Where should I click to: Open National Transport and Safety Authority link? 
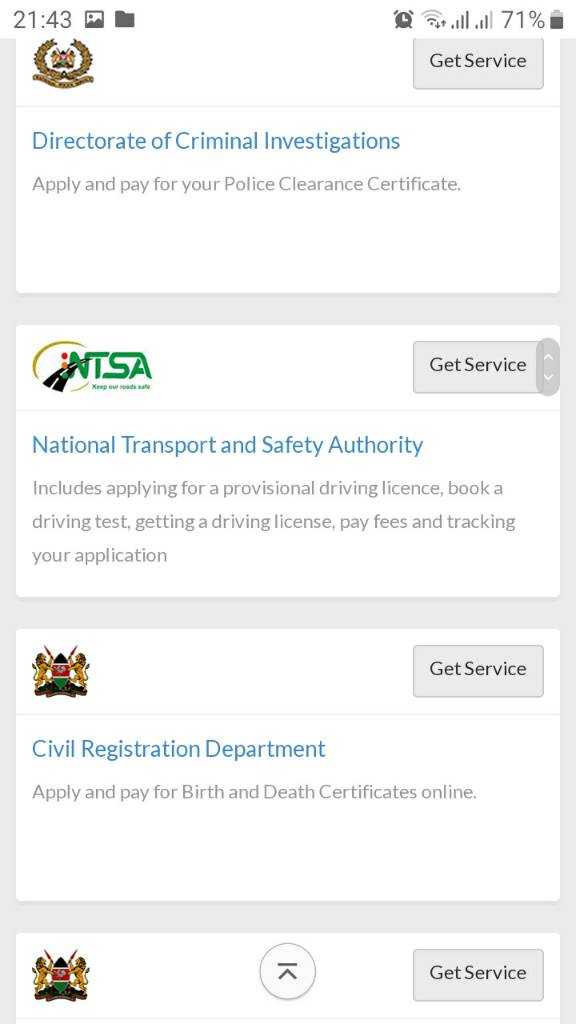[x=227, y=445]
